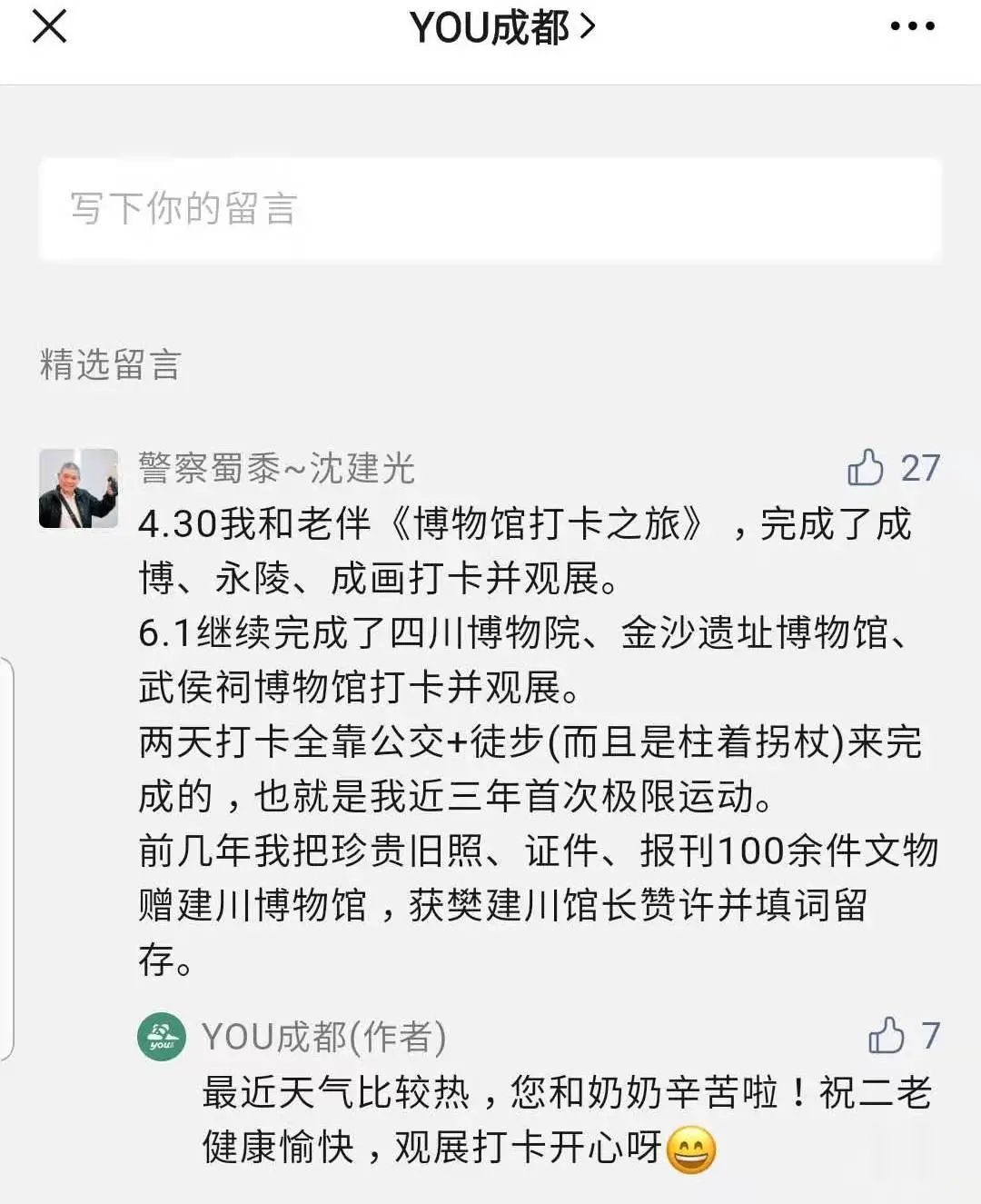Viewport: 981px width, 1204px height.
Task: View the avatar of 警察蜀黍~沈建光
Action: click(79, 489)
